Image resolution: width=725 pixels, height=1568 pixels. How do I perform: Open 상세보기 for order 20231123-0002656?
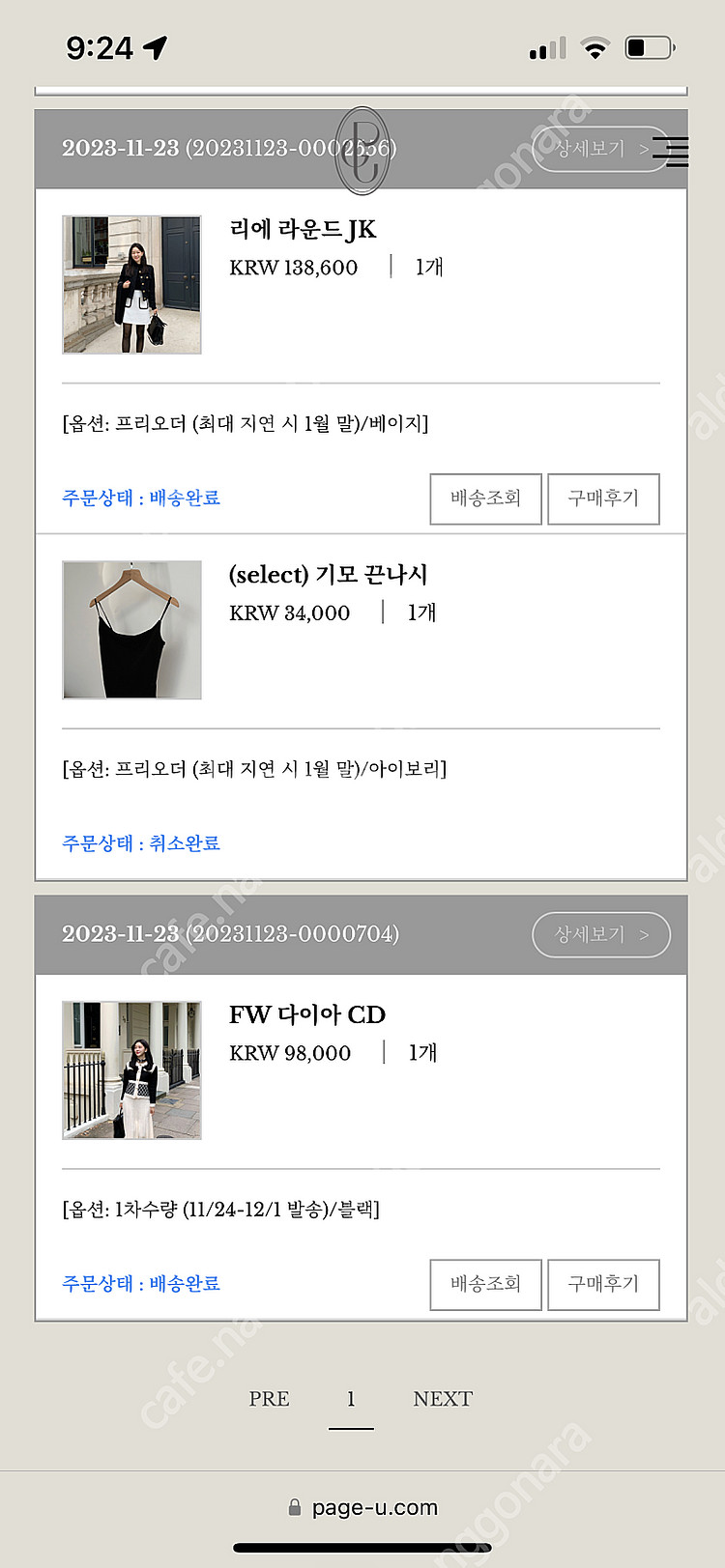[x=594, y=151]
